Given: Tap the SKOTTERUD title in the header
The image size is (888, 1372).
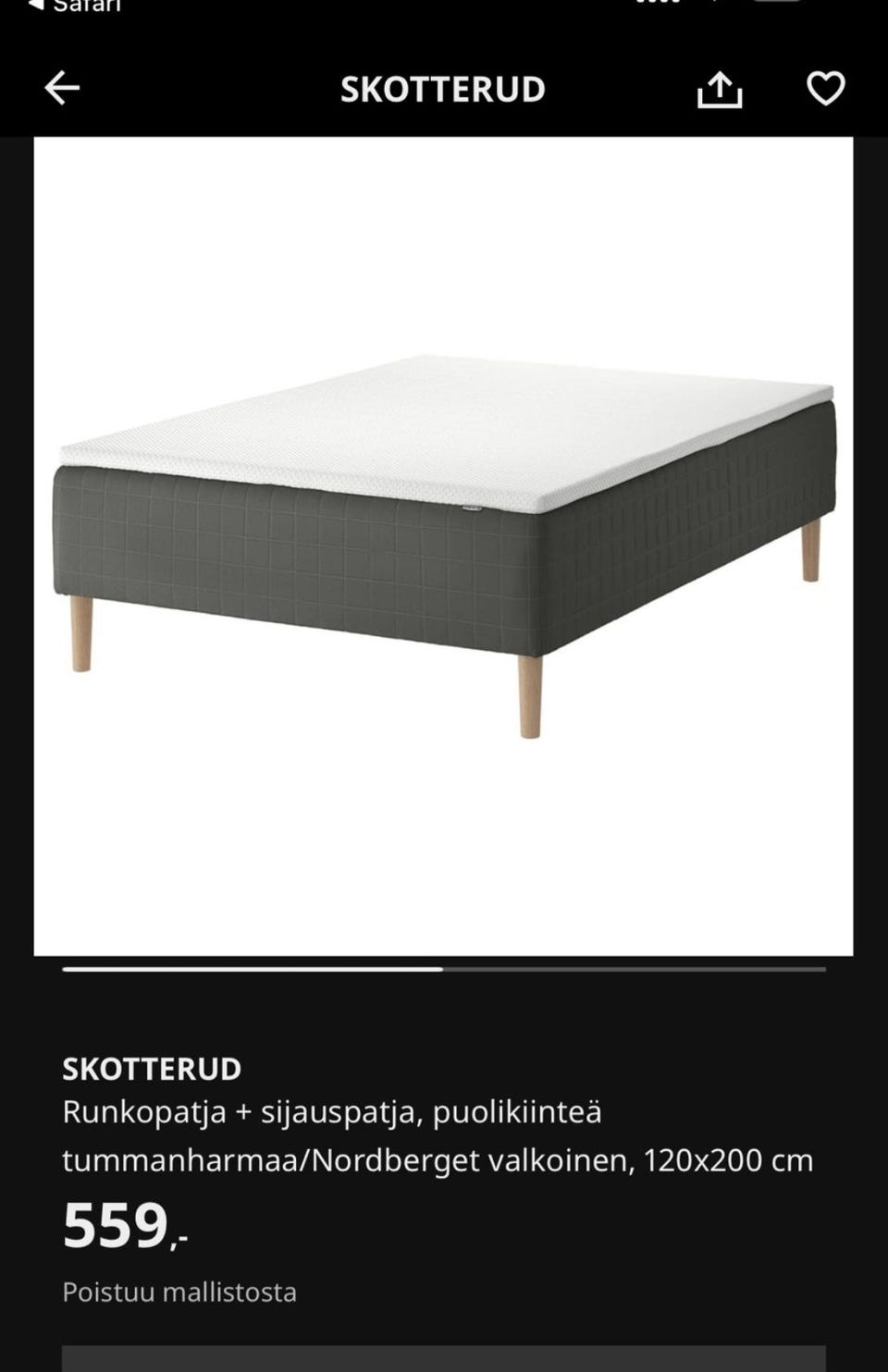Looking at the screenshot, I should 443,88.
